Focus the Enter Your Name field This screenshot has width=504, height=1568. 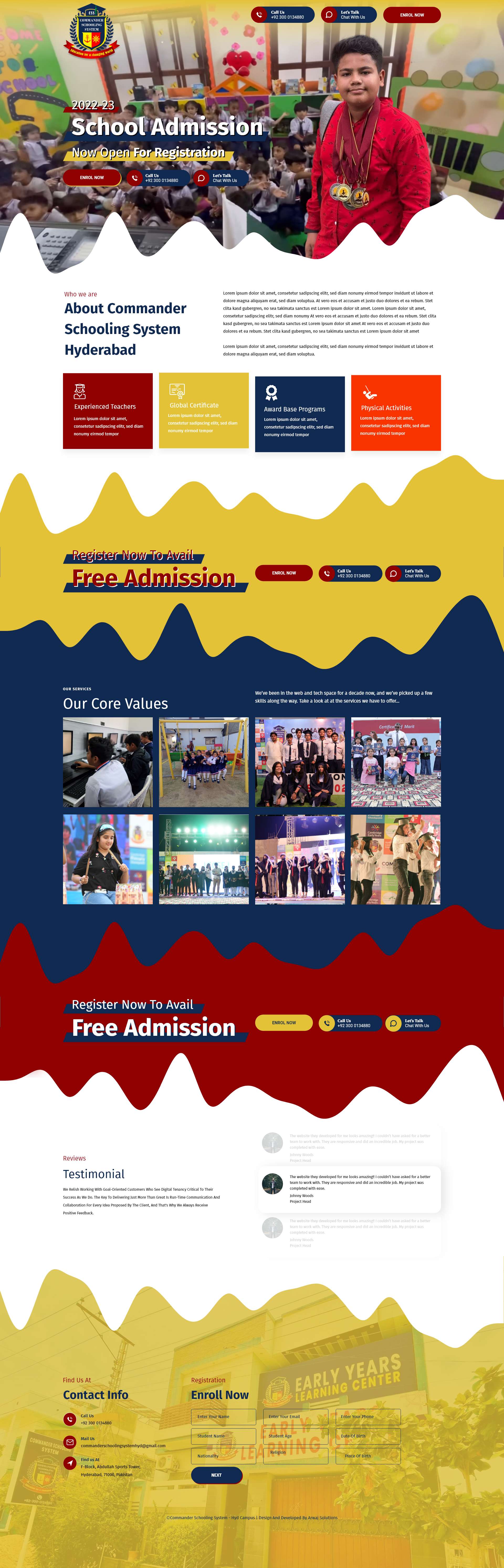(223, 1417)
